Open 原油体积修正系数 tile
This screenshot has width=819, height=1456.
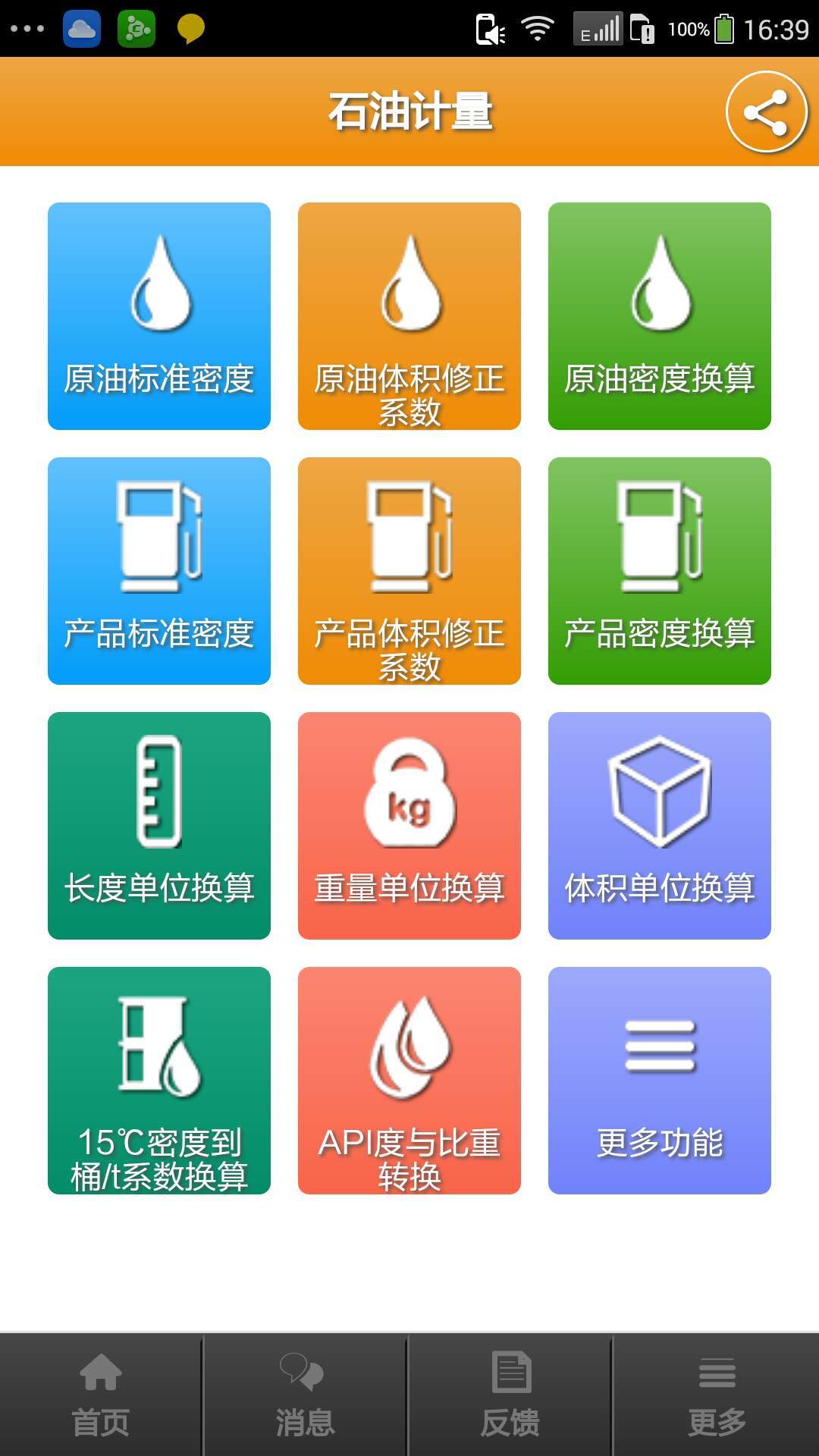tap(409, 316)
